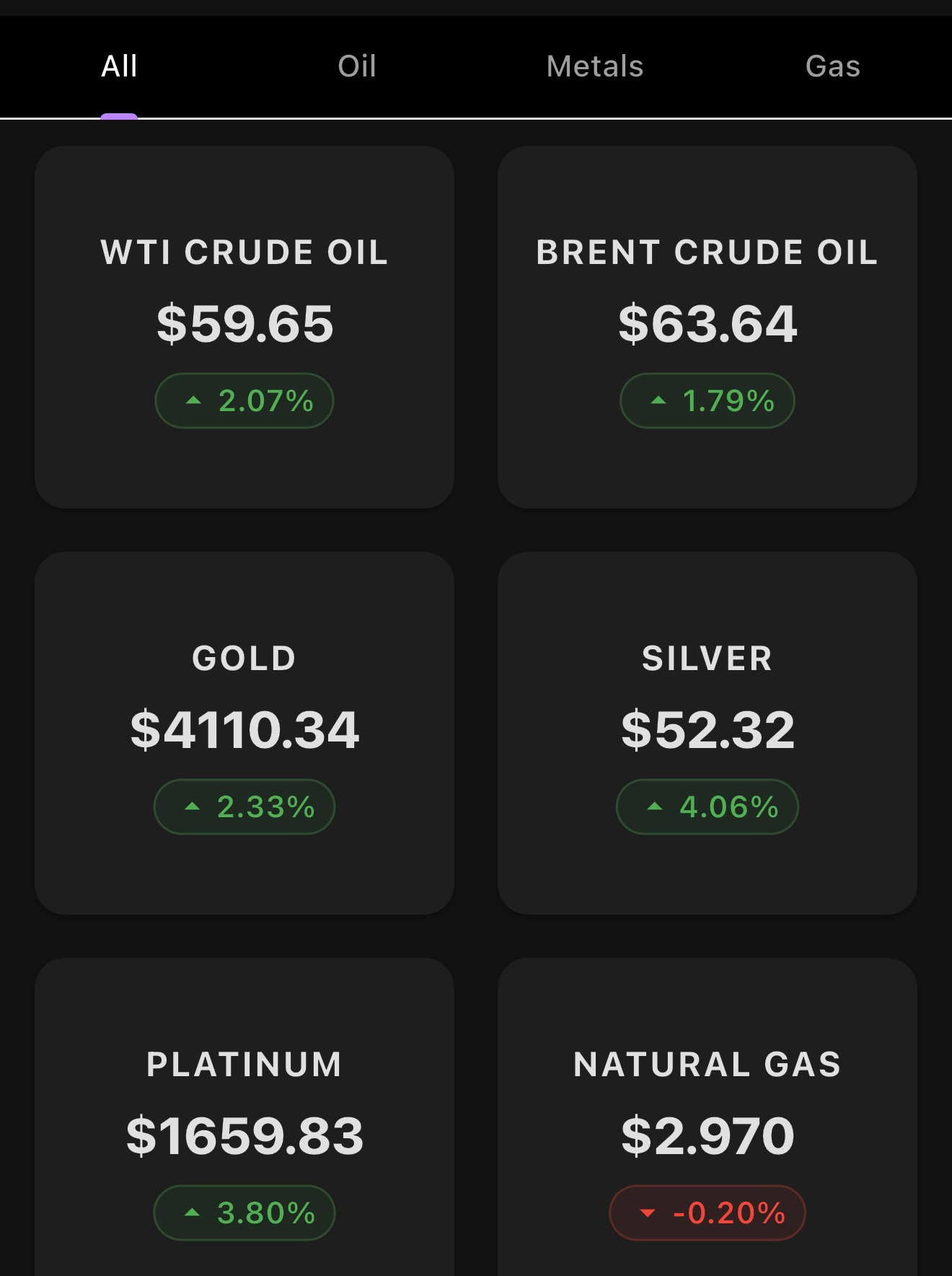The image size is (952, 1276).
Task: Open the Gold price card
Action: (244, 733)
